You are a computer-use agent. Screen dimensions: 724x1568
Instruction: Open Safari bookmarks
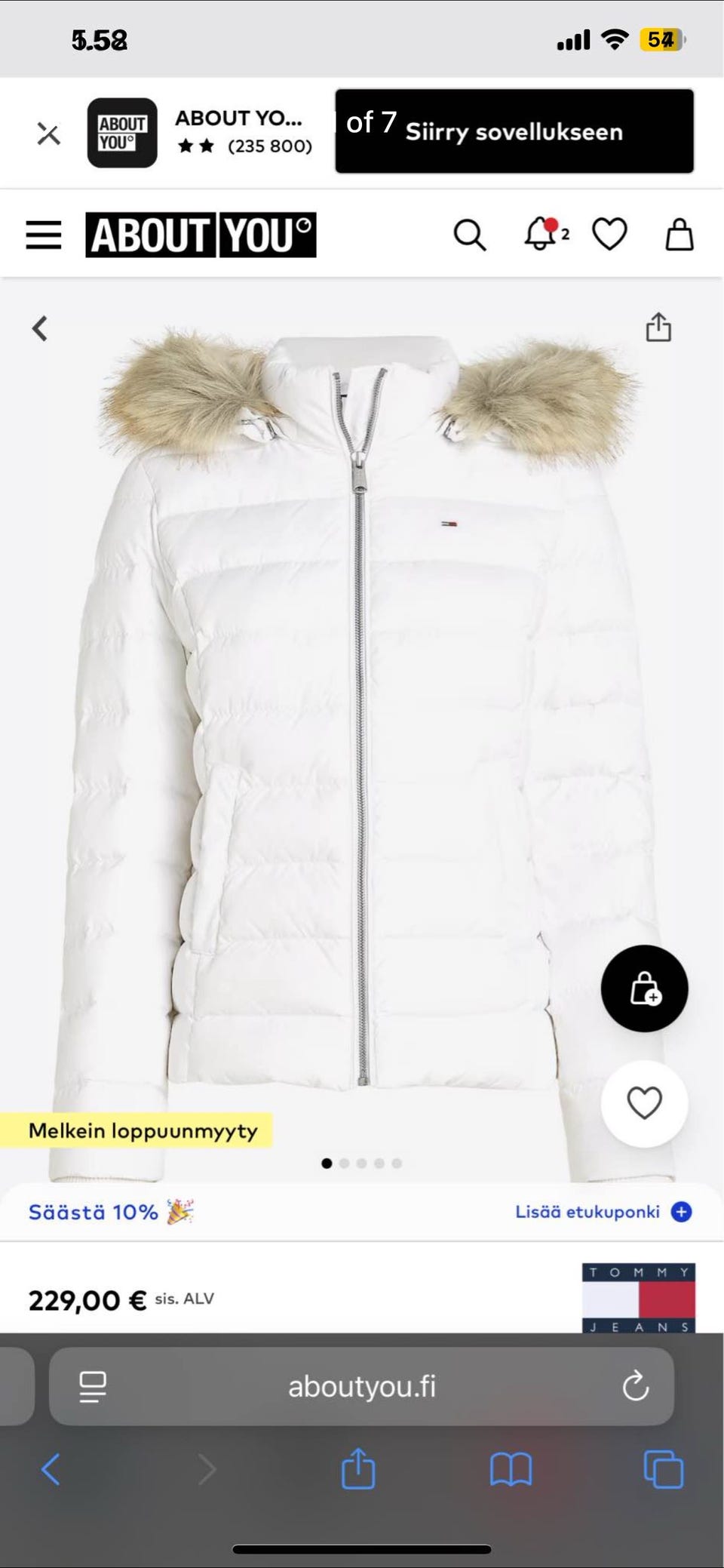511,1470
